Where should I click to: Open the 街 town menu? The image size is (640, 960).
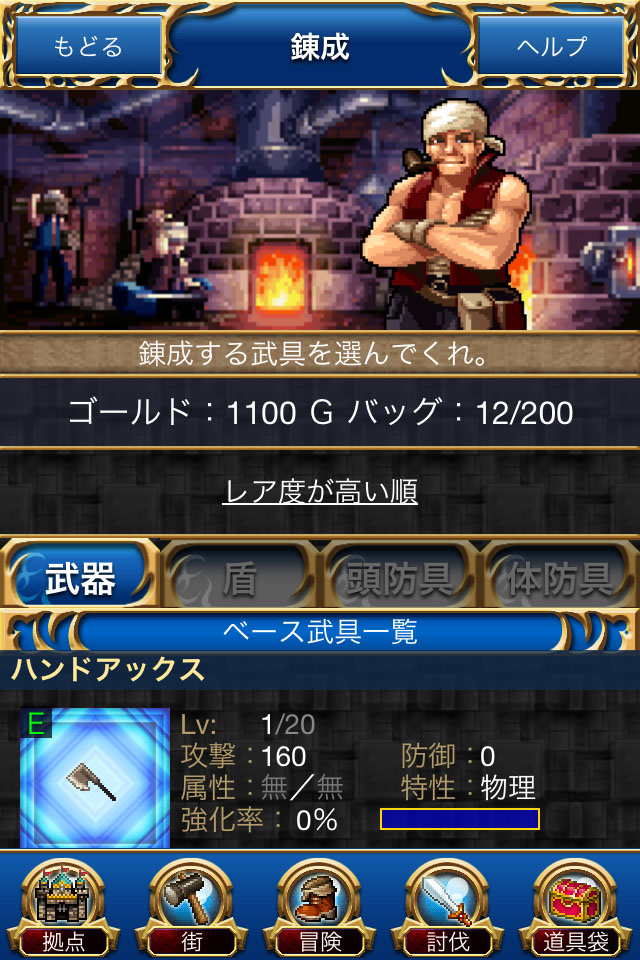pos(192,905)
